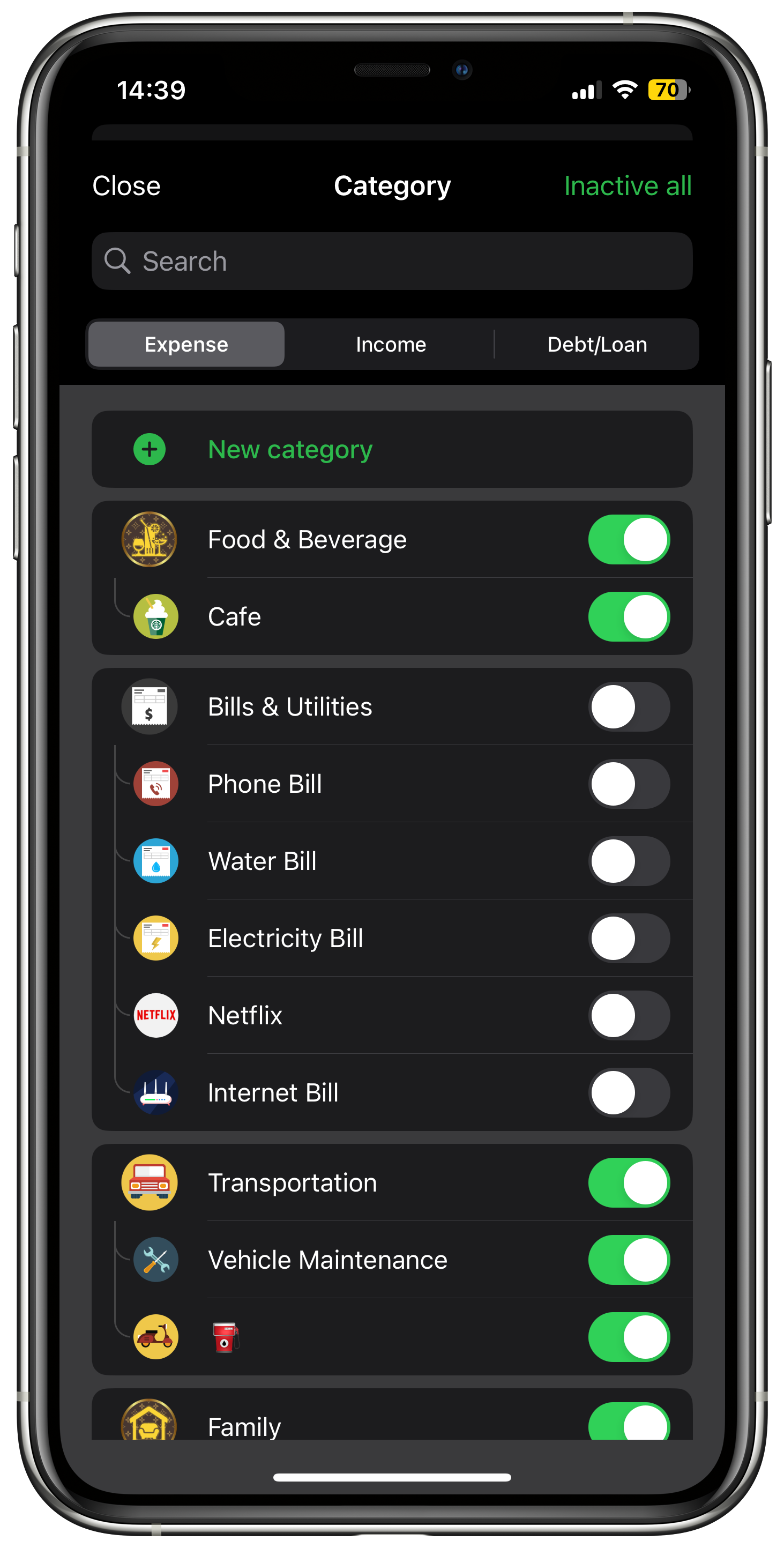This screenshot has width=784, height=1548.
Task: Switch to the Debt/Loan tab
Action: pyautogui.click(x=596, y=344)
